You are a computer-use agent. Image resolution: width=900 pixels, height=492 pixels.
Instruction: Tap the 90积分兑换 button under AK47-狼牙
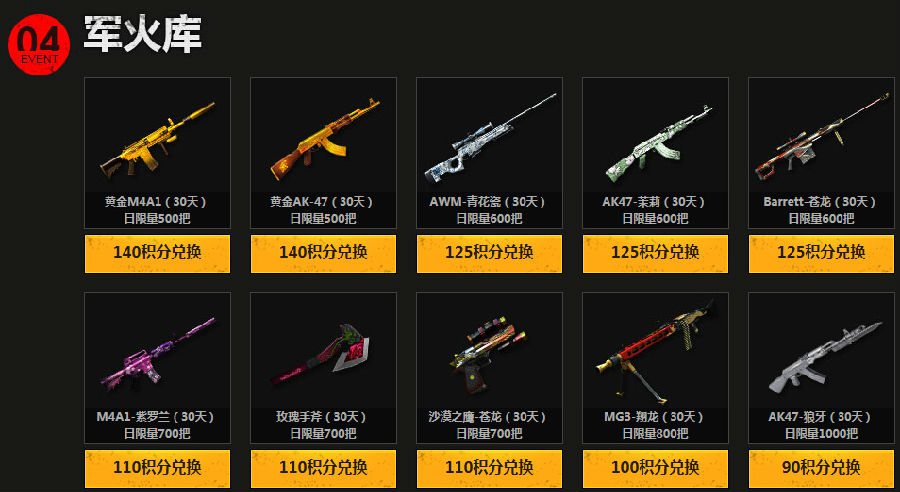[821, 468]
